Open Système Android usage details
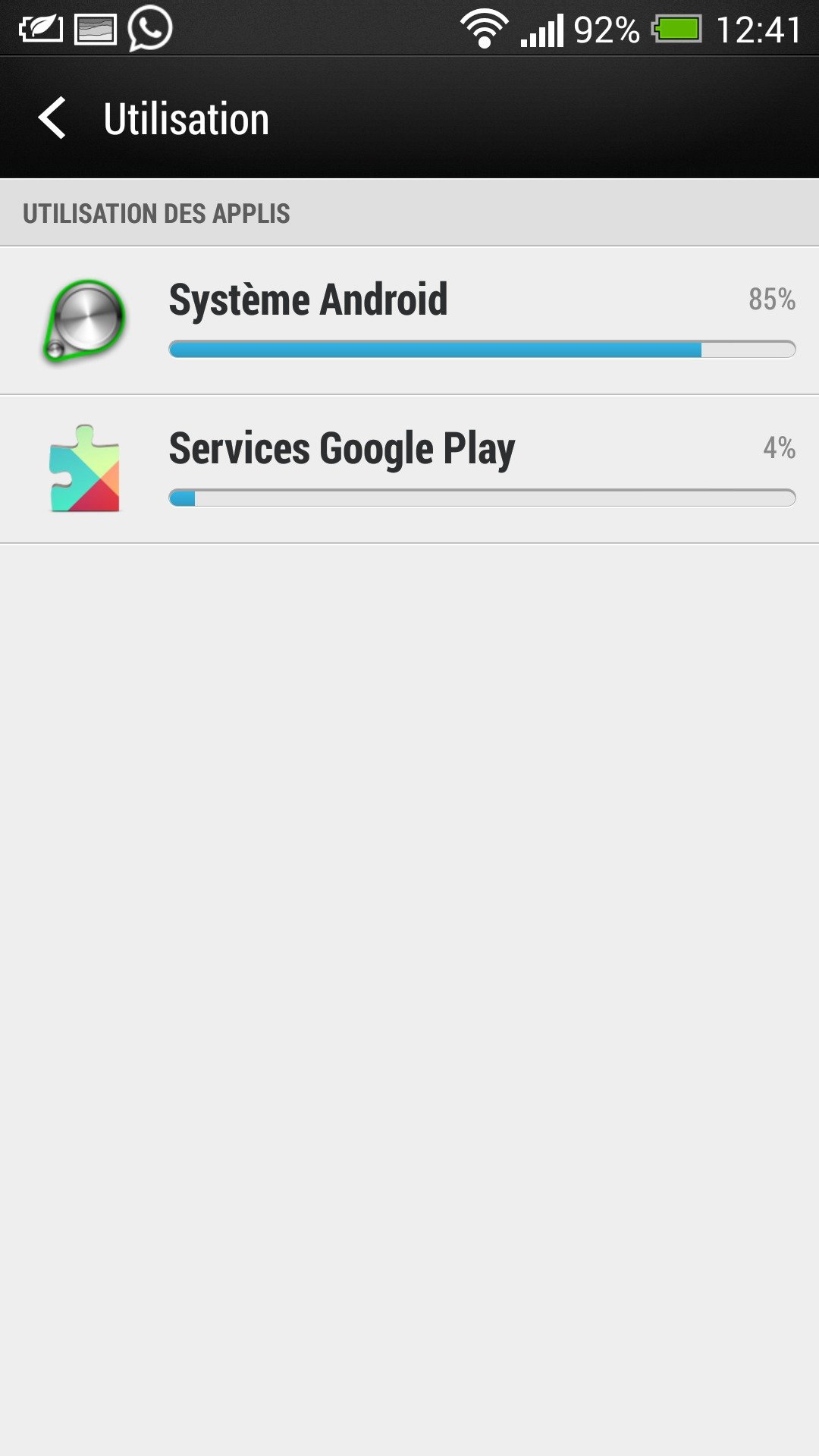This screenshot has height=1456, width=819. (x=409, y=320)
